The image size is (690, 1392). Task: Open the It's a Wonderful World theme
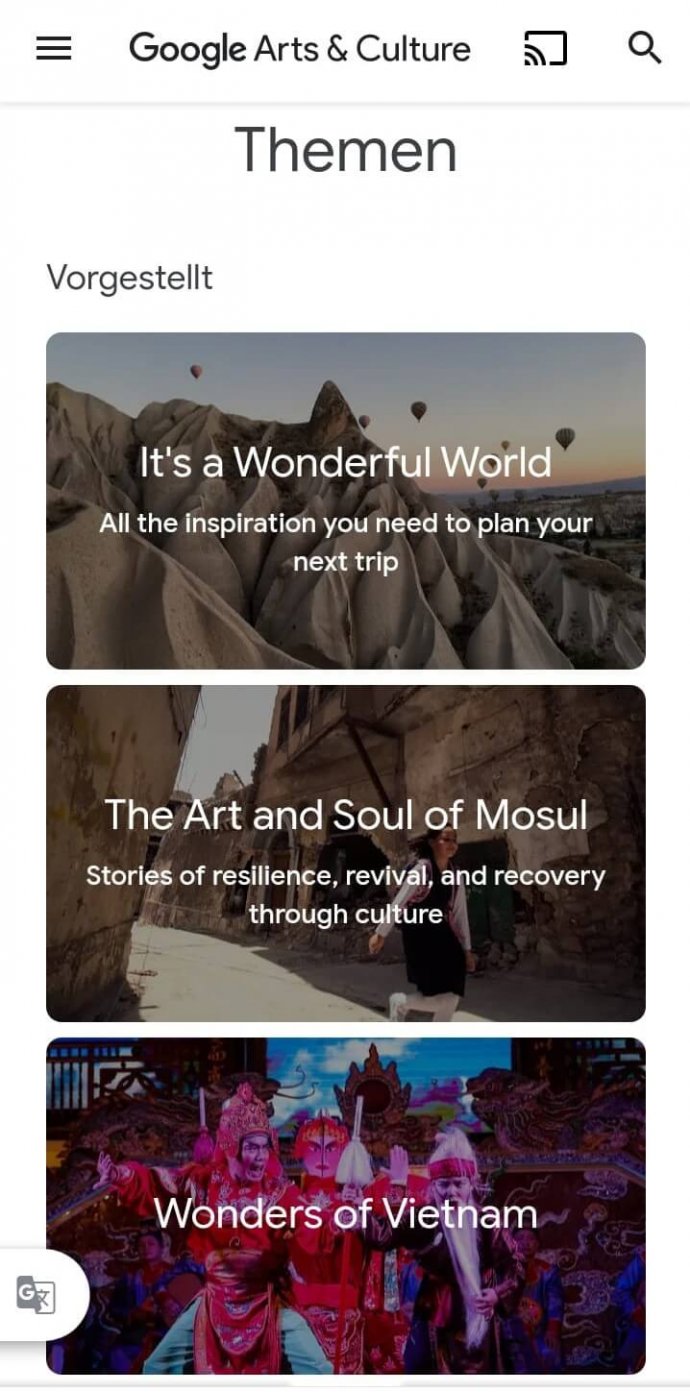pos(346,500)
